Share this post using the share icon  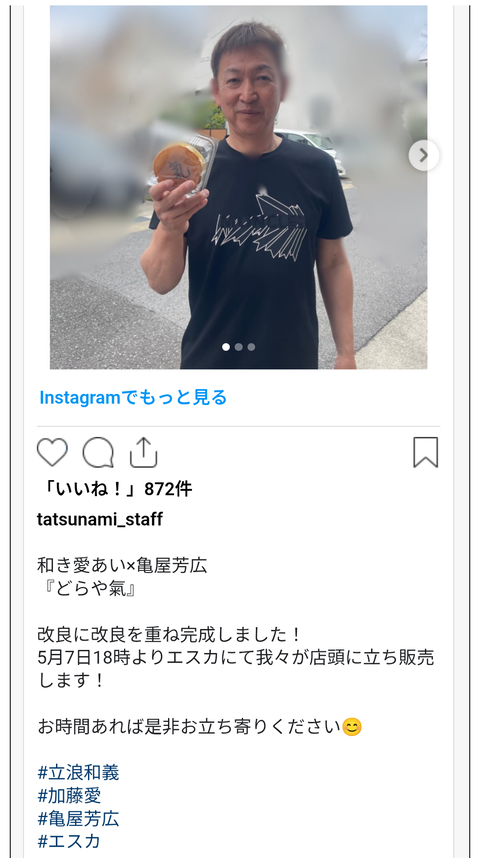[x=143, y=453]
